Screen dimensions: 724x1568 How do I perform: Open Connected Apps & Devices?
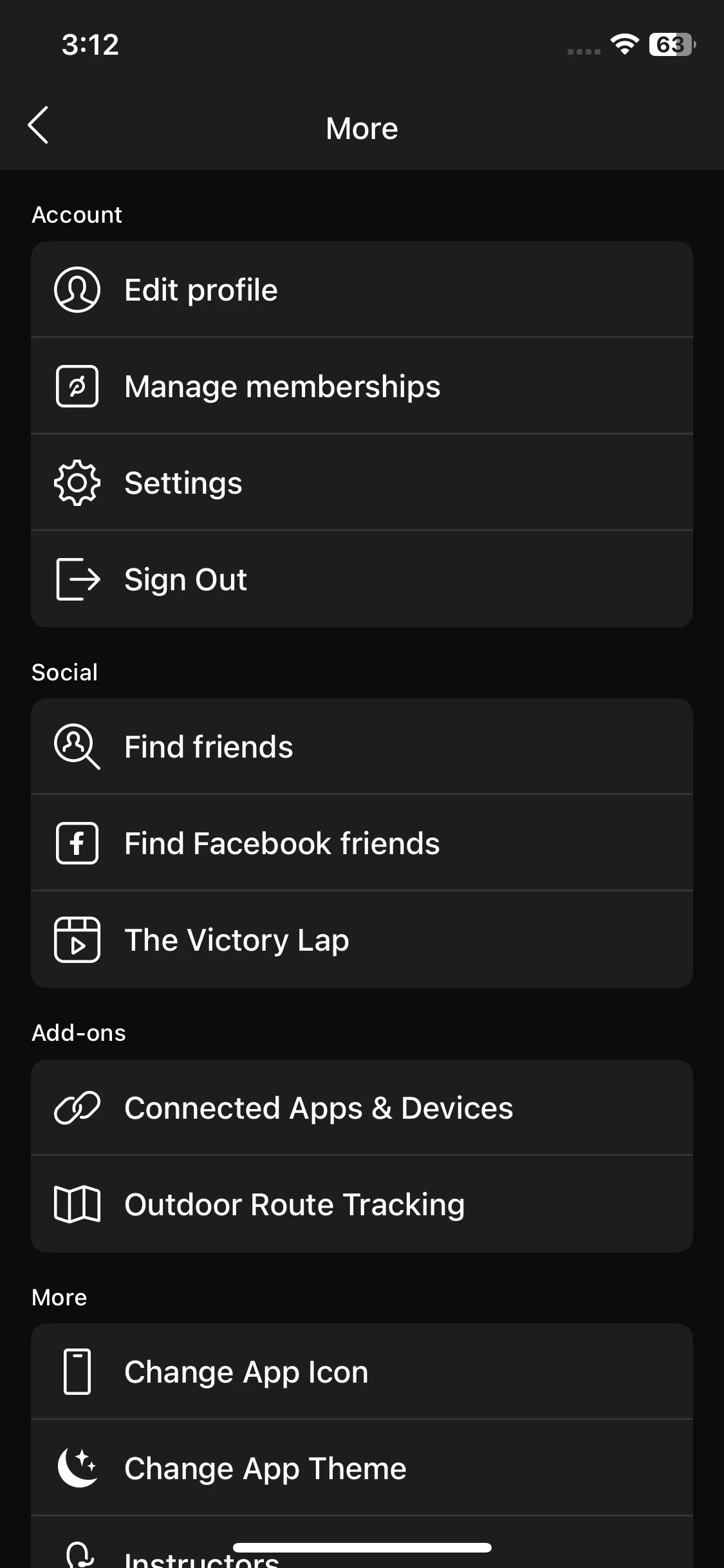pos(362,1108)
